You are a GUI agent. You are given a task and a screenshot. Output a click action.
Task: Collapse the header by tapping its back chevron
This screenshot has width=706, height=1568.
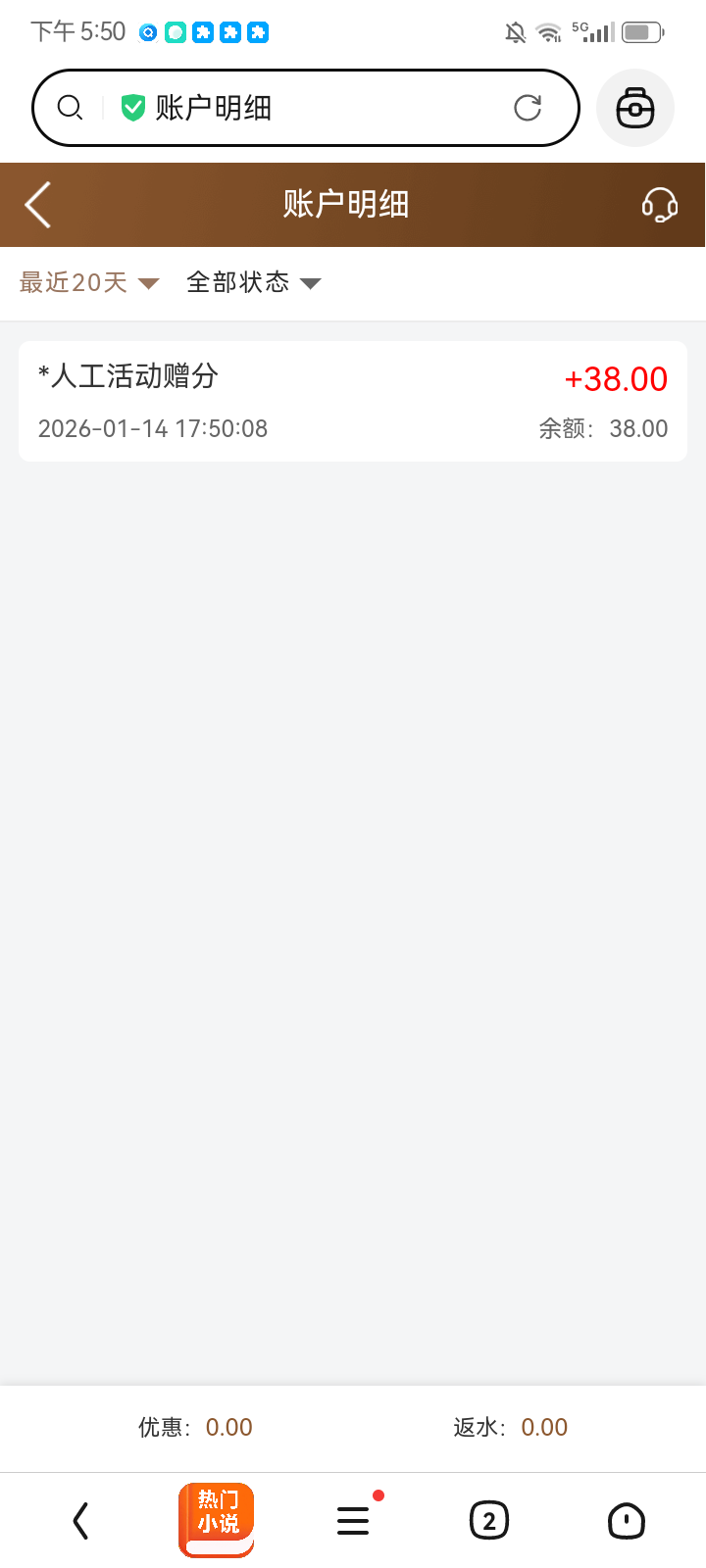coord(36,205)
